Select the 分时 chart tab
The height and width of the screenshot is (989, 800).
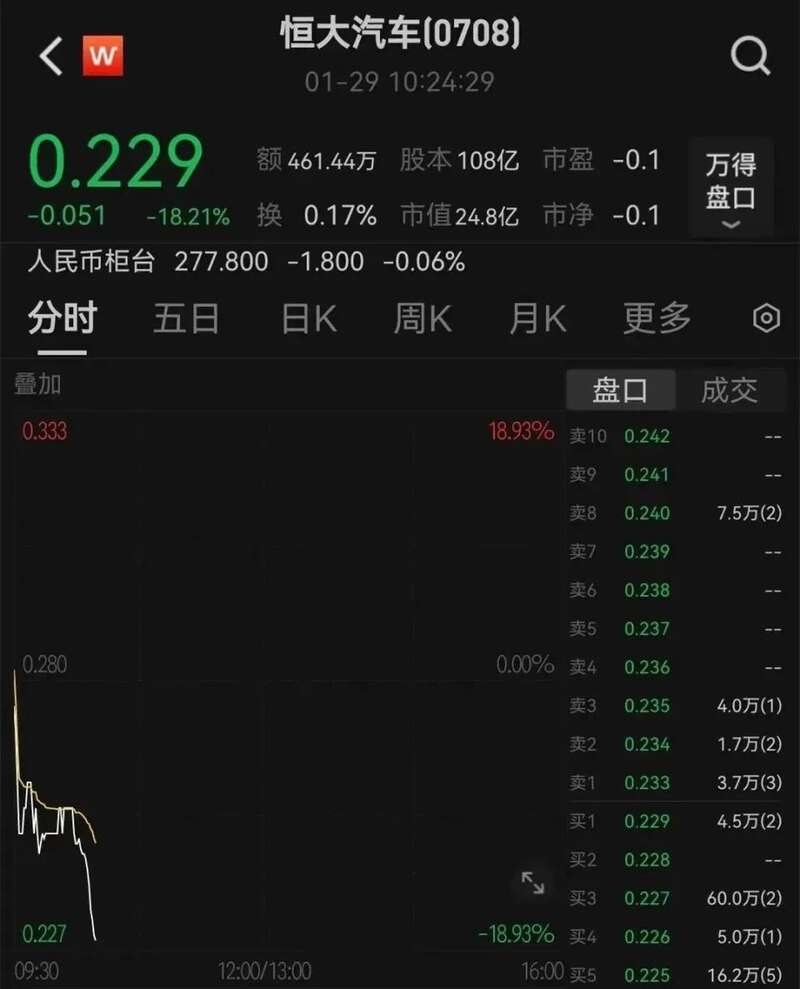(x=62, y=319)
